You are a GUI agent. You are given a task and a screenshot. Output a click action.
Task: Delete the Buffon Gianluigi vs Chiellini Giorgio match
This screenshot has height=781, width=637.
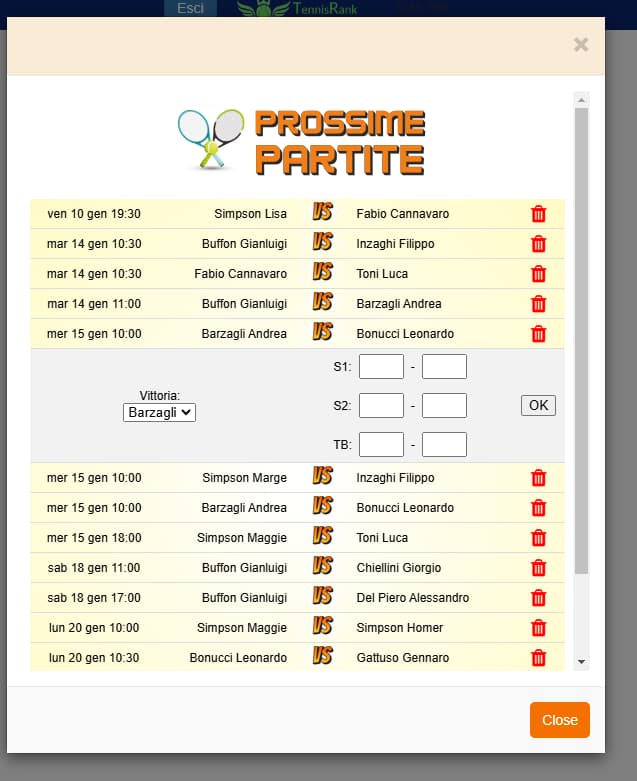(x=538, y=567)
